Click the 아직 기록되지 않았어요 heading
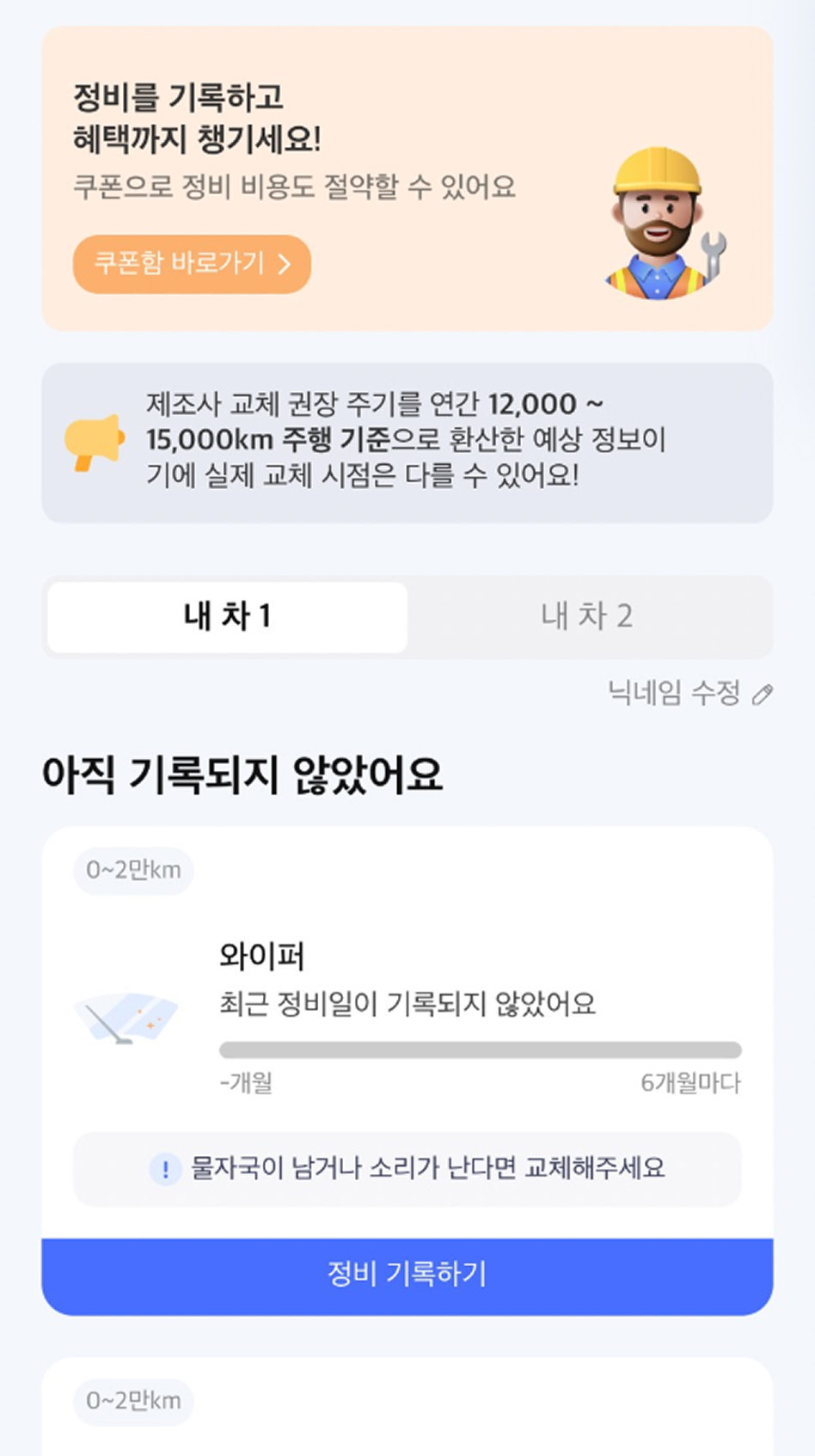 (x=248, y=773)
